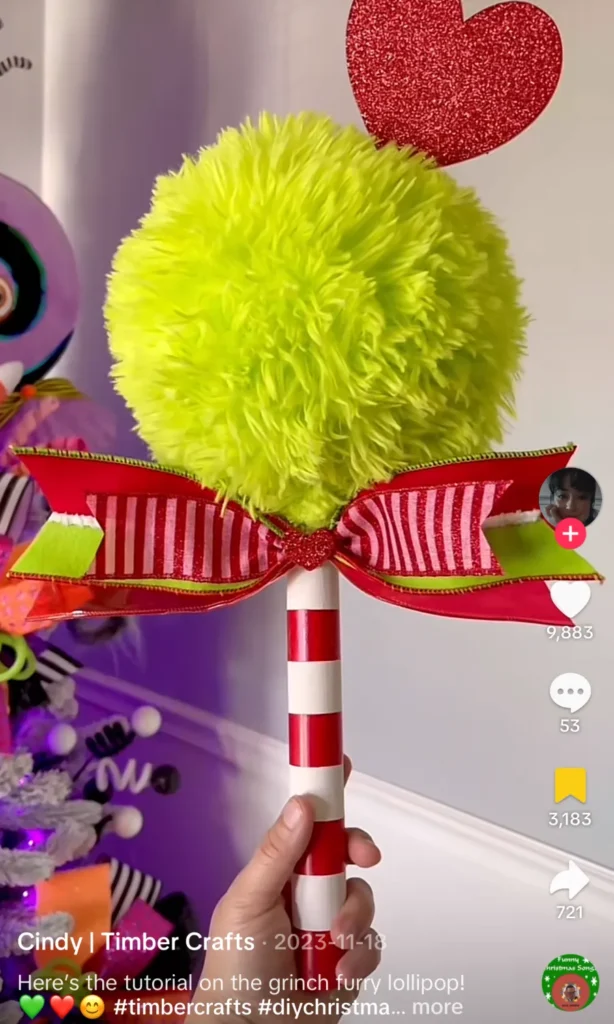Expand the caption with more

[437, 1007]
